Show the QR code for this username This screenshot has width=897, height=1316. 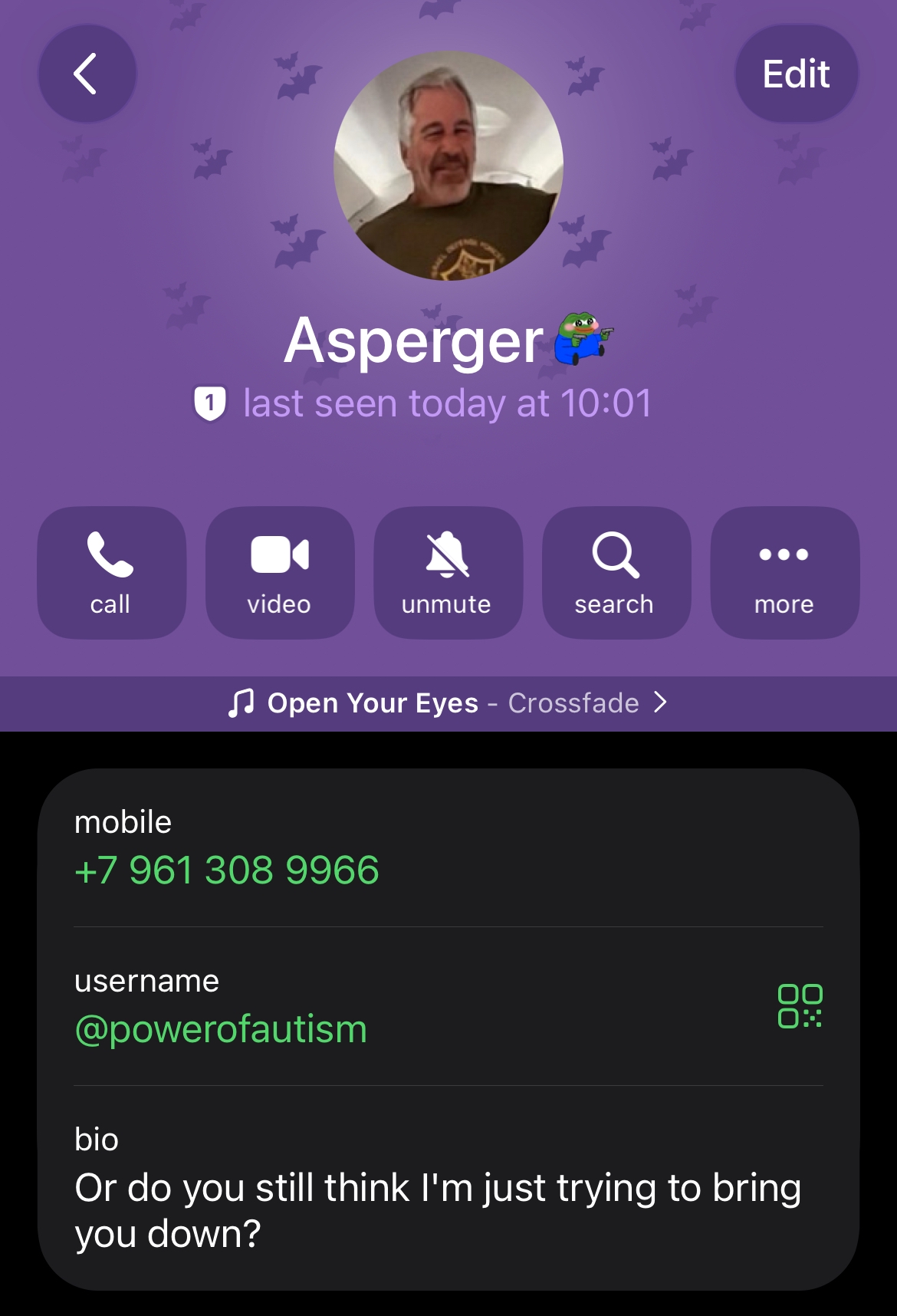coord(800,1005)
